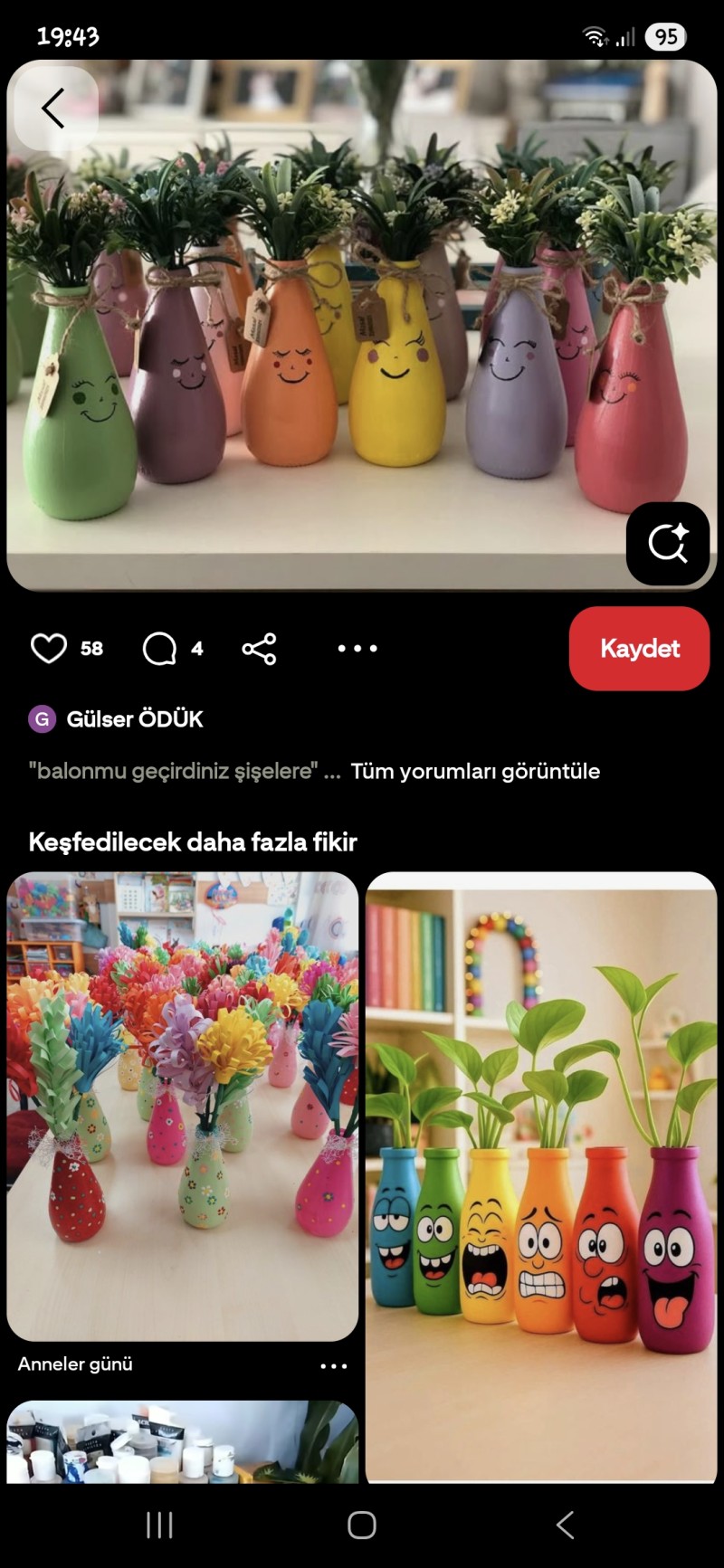This screenshot has width=724, height=1568.
Task: Open Tüm yorumları görüntüle
Action: click(477, 772)
